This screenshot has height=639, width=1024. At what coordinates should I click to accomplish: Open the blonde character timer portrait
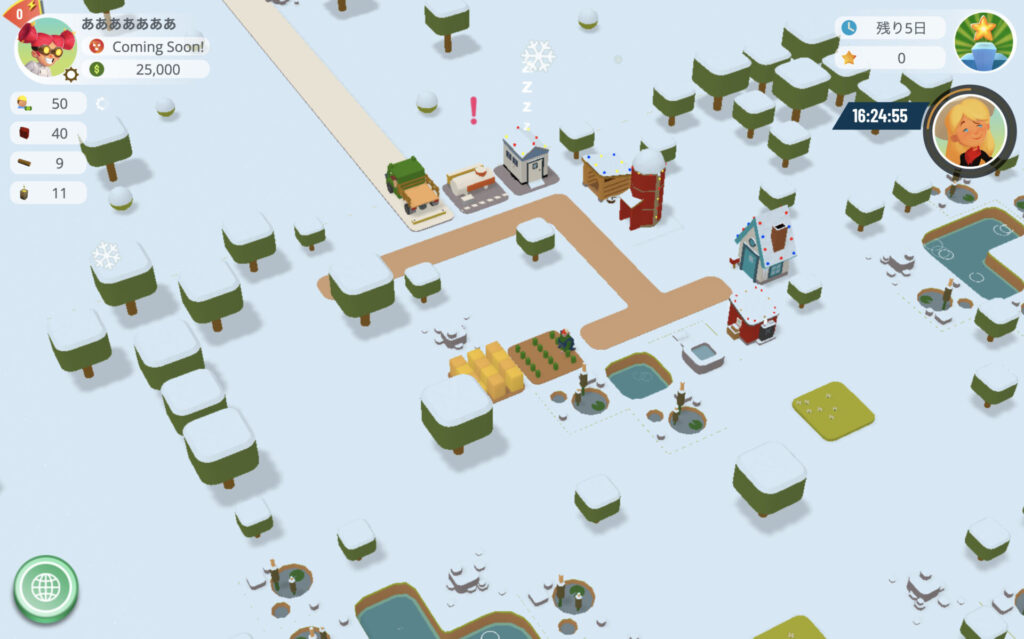[x=968, y=131]
